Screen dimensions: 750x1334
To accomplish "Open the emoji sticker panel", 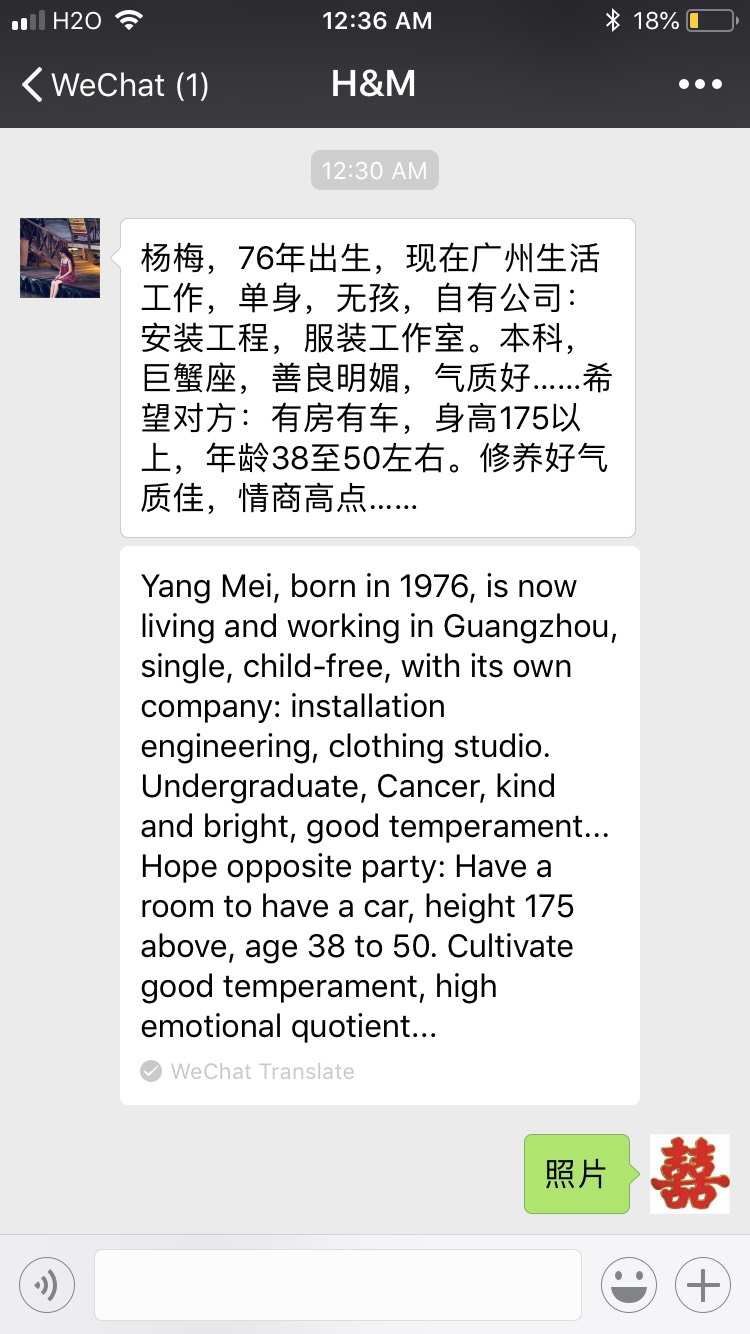I will pos(629,1284).
